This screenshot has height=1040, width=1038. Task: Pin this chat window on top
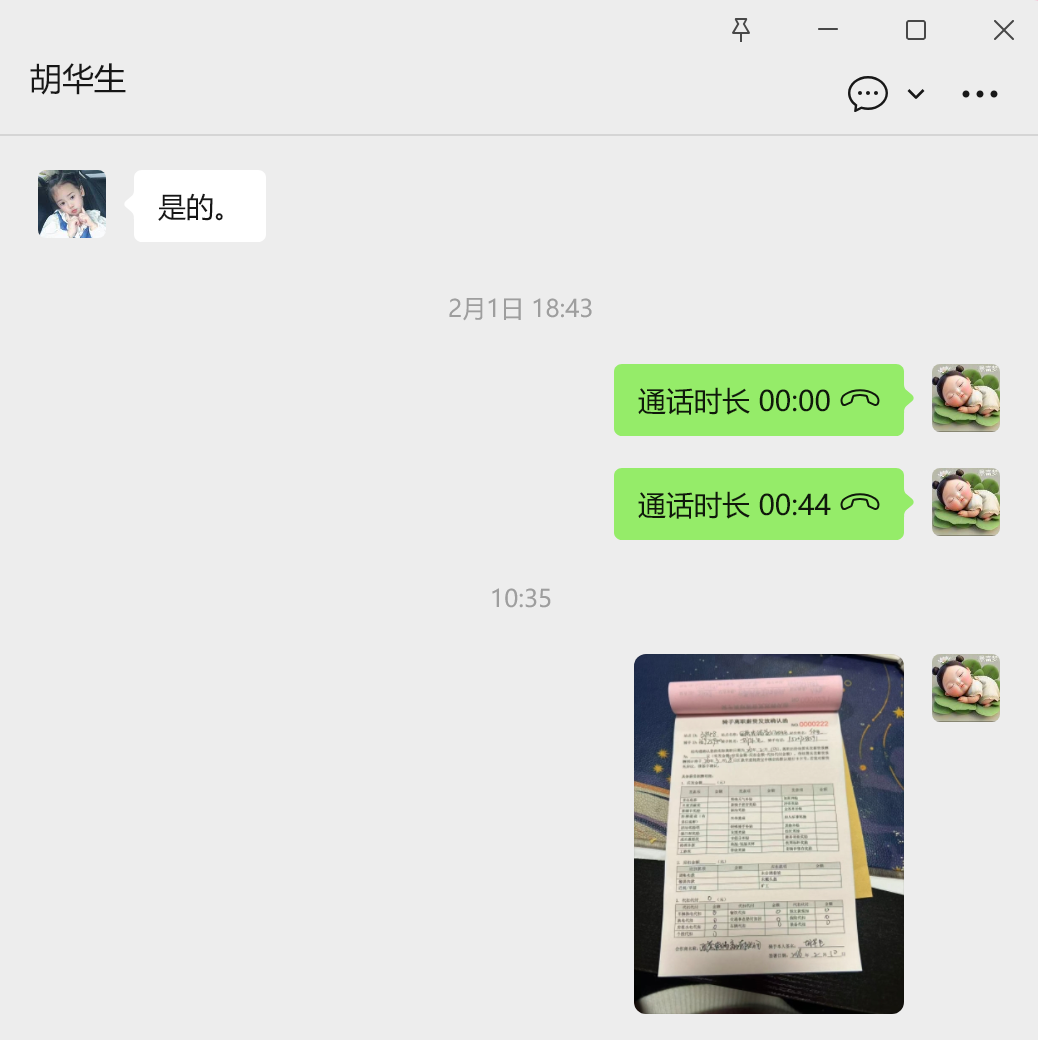point(741,30)
